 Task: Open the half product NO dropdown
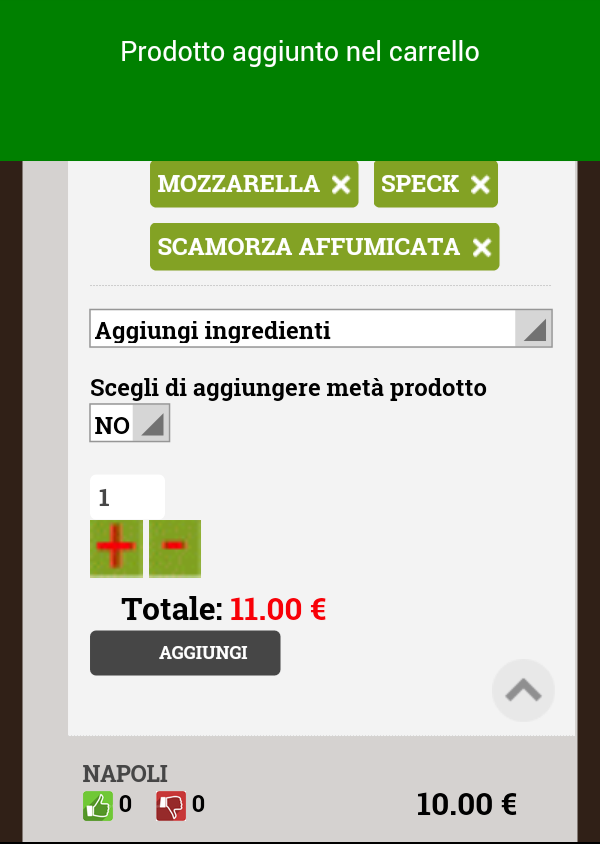point(130,424)
